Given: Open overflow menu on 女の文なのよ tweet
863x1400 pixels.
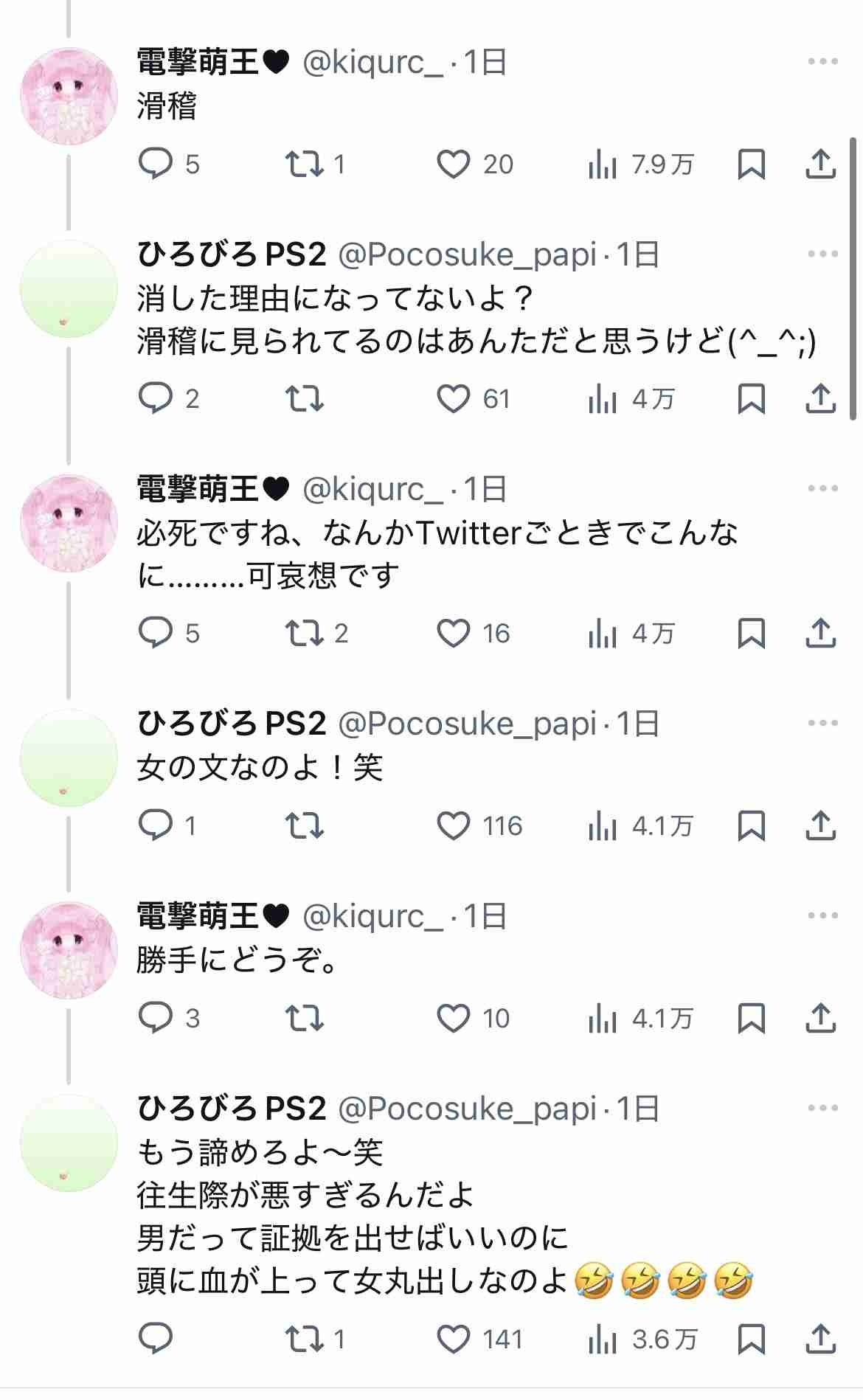Looking at the screenshot, I should [x=822, y=724].
